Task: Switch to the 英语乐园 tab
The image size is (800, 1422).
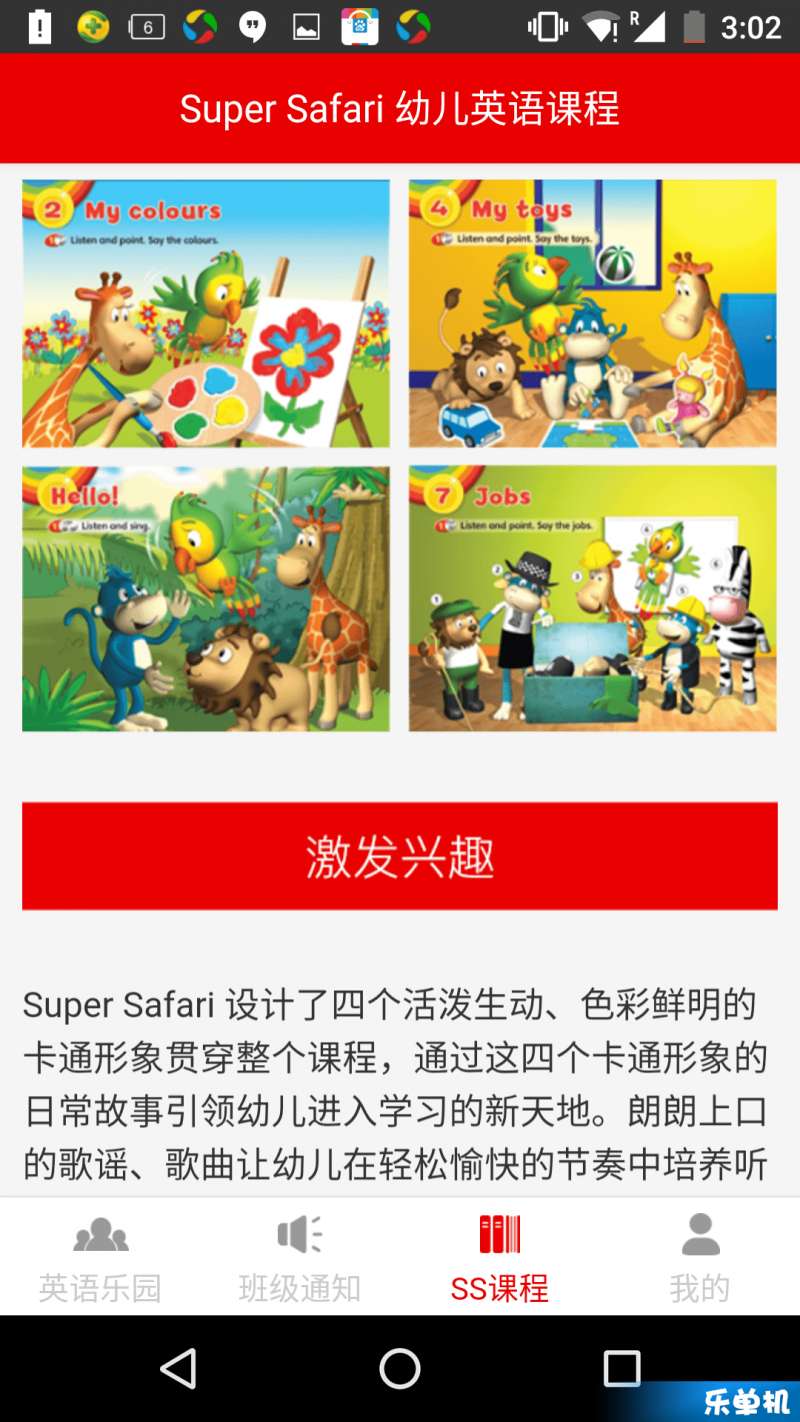Action: pyautogui.click(x=100, y=1257)
